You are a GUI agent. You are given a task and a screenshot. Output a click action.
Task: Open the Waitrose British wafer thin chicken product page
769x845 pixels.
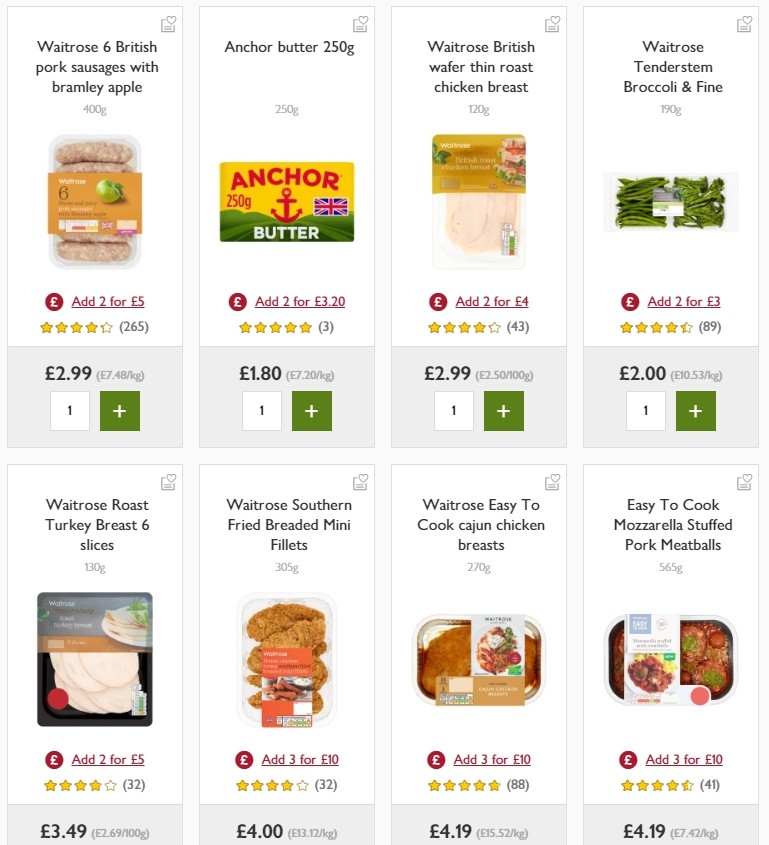(x=479, y=66)
